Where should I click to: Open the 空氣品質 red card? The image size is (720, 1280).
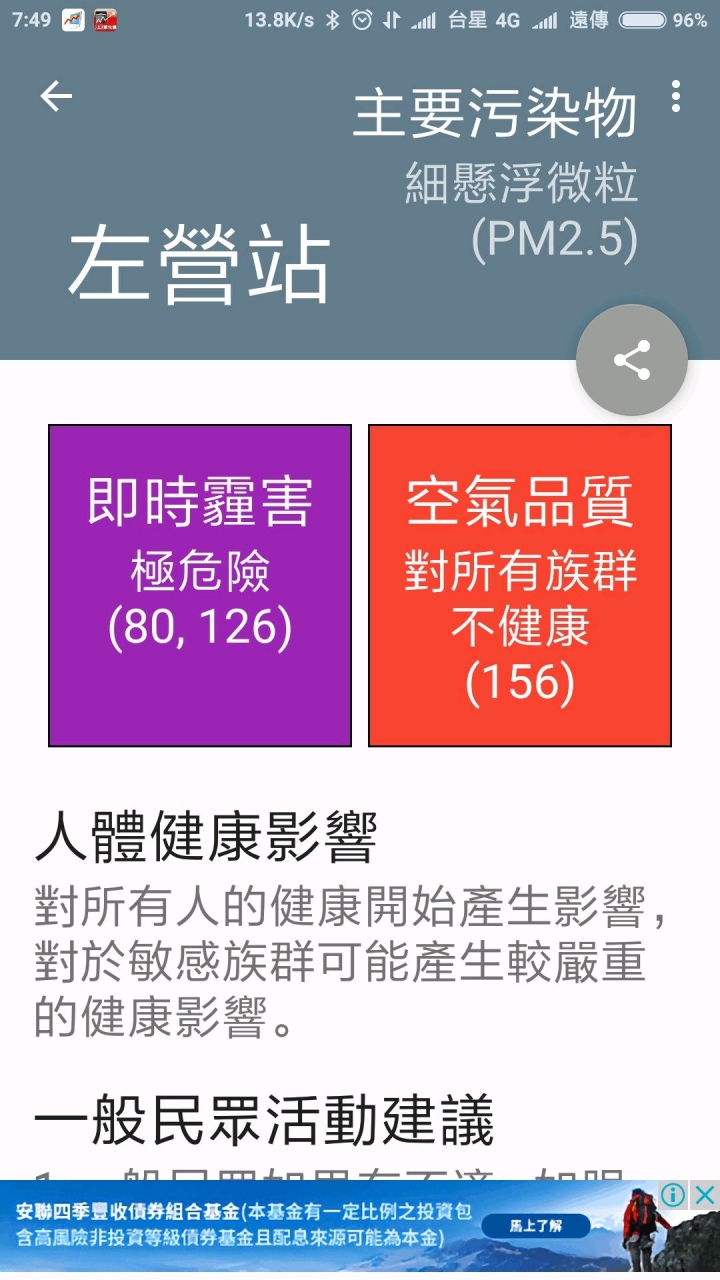pyautogui.click(x=520, y=585)
